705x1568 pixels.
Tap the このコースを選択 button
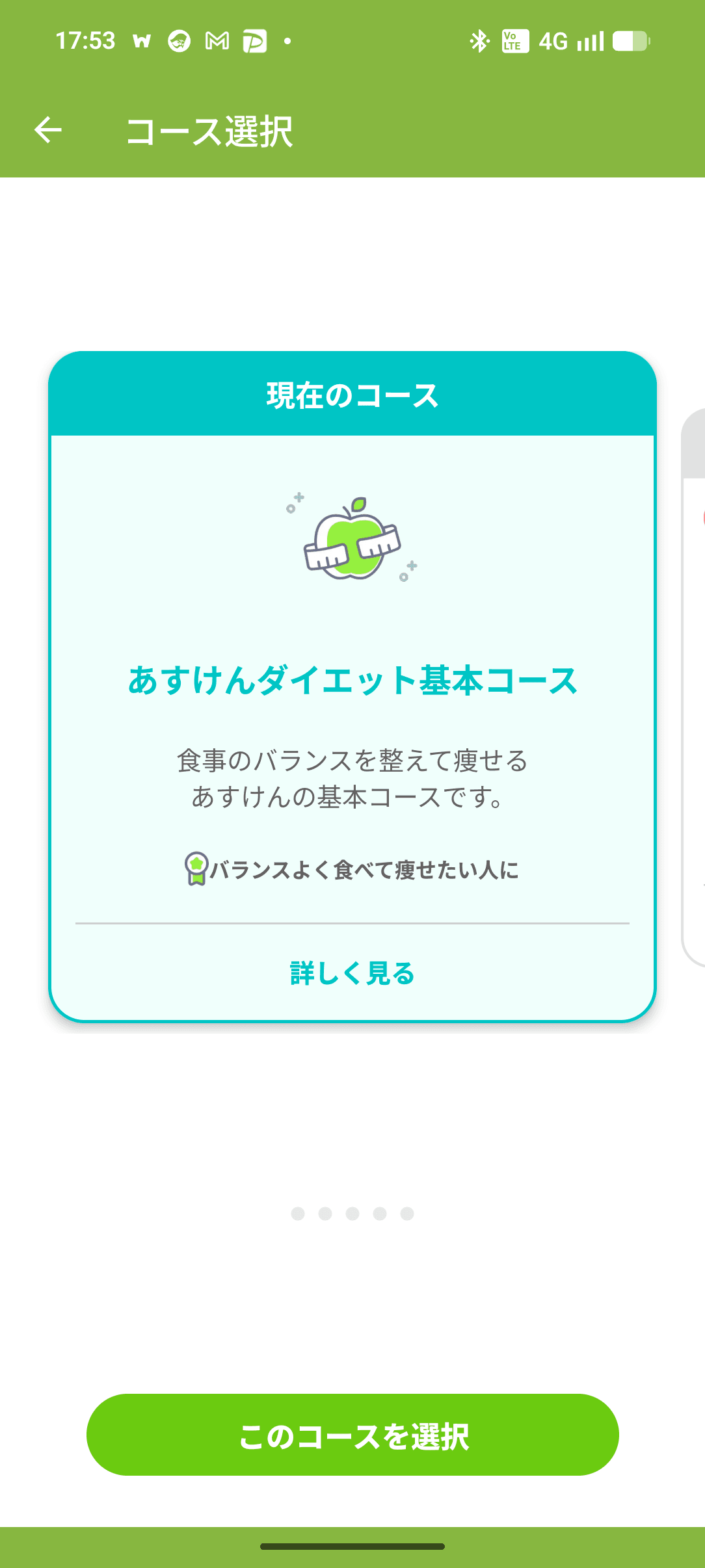pyautogui.click(x=352, y=1435)
